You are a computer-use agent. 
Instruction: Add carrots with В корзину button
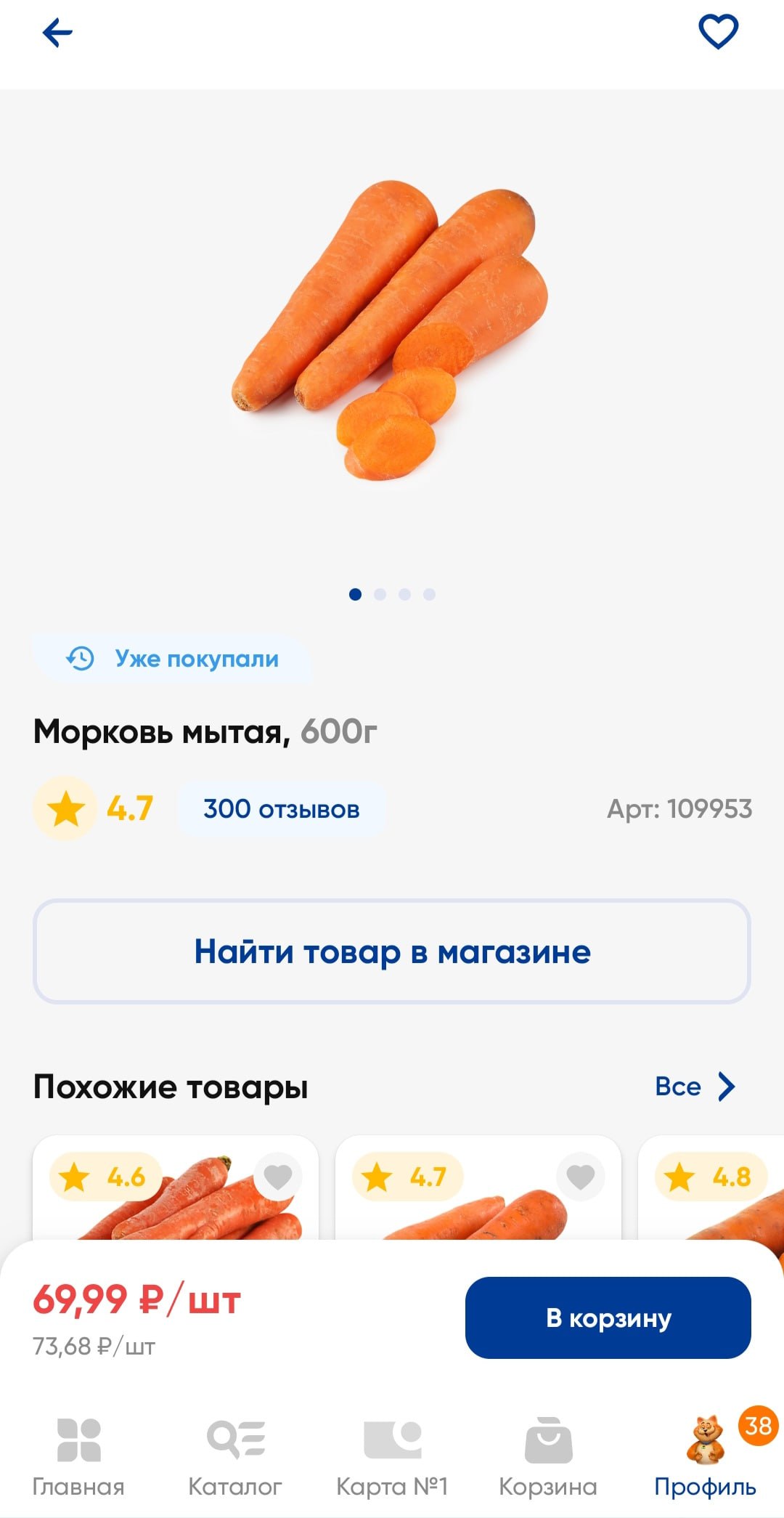[608, 1318]
